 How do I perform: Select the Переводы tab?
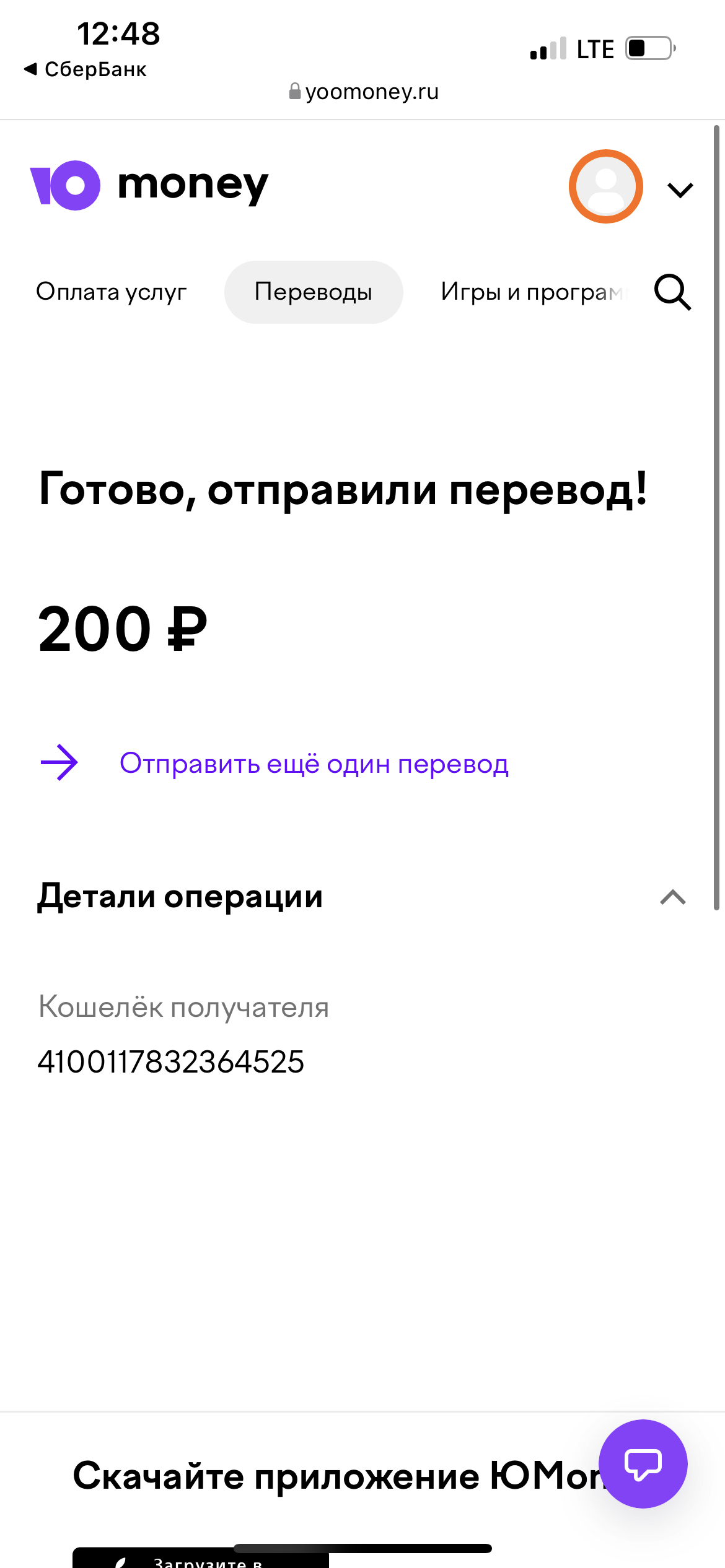(x=314, y=292)
